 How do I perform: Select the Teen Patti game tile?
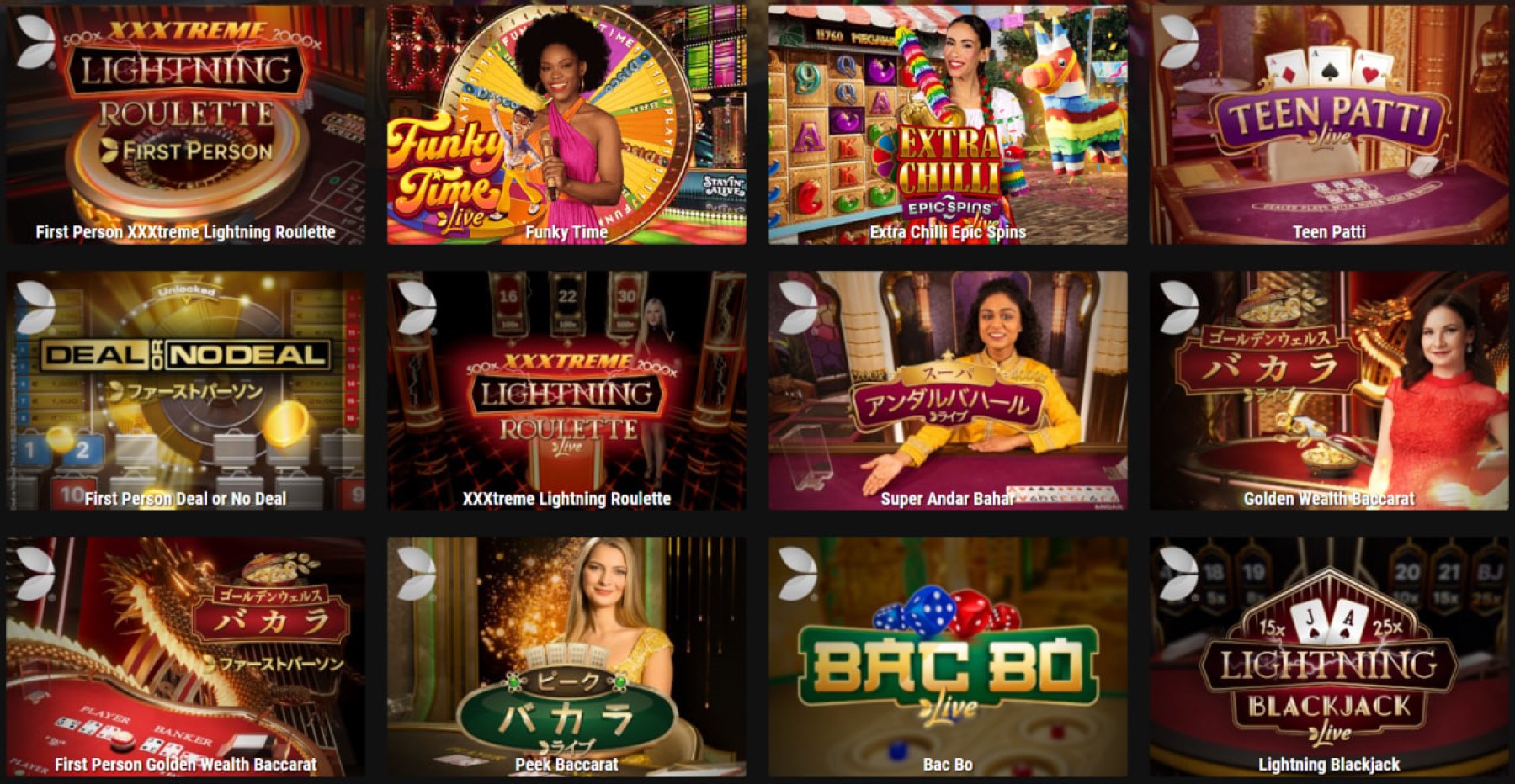tap(1329, 124)
